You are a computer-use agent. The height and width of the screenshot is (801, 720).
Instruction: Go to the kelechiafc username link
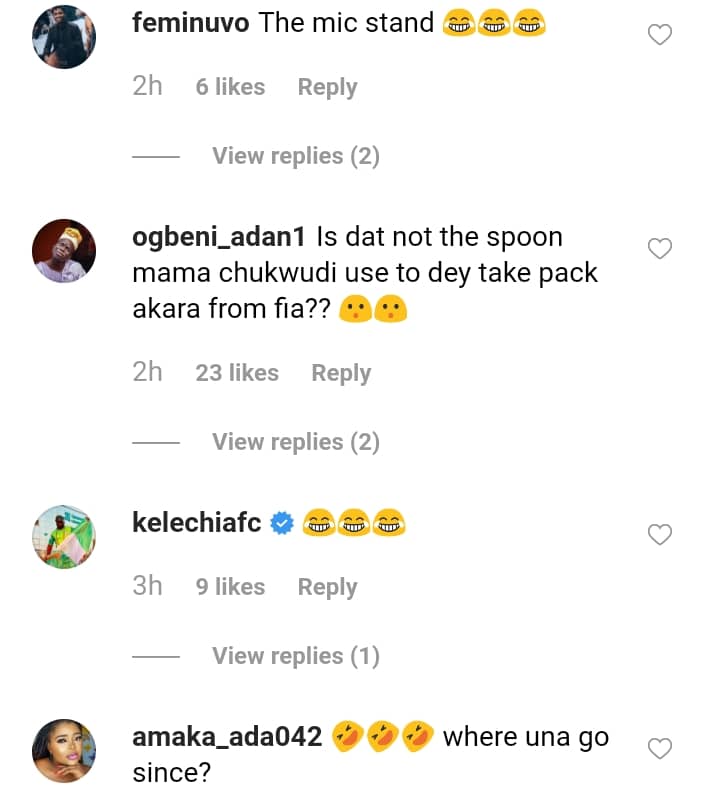(x=196, y=522)
